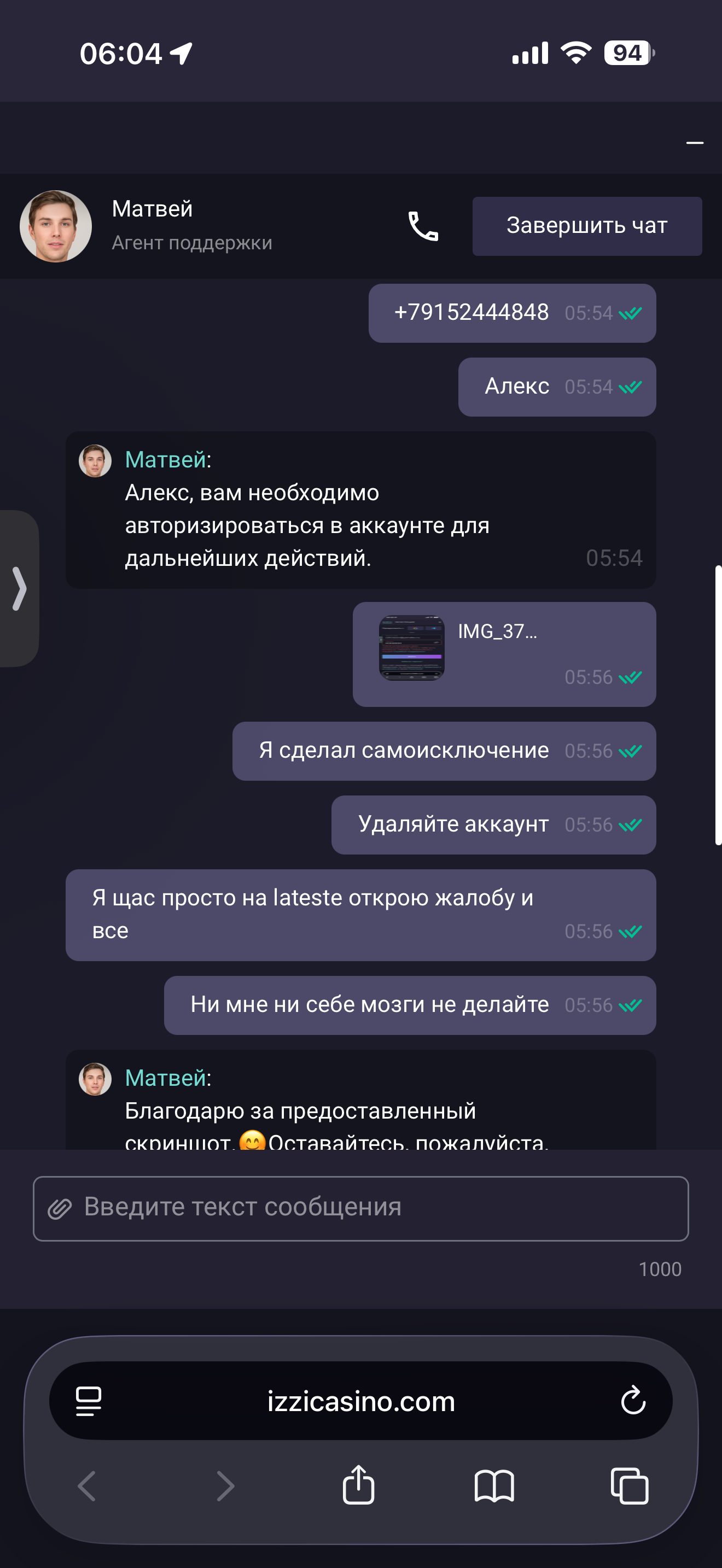
Task: Open the attached IMG_37 image
Action: (412, 648)
